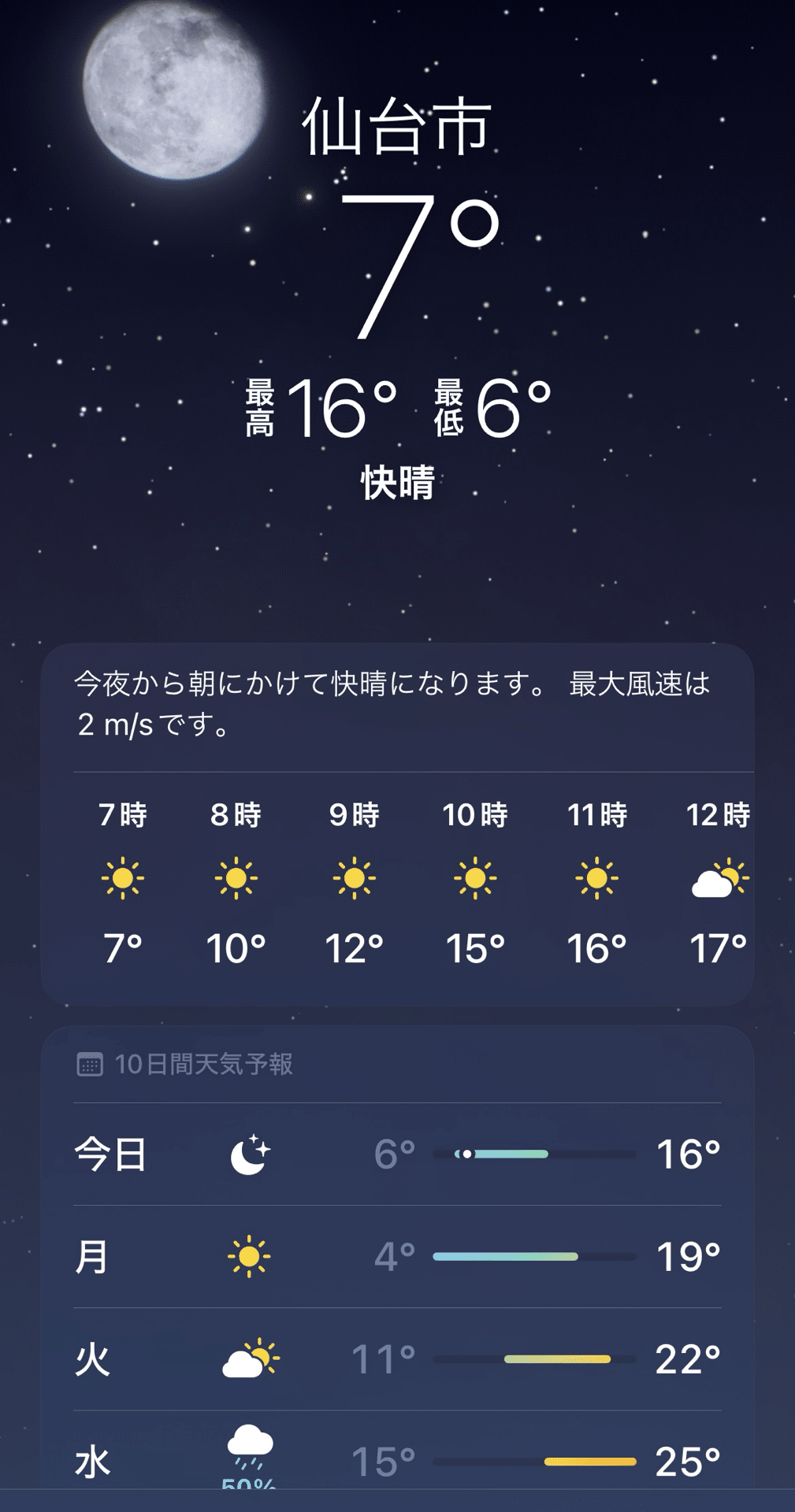This screenshot has width=795, height=1512.
Task: Select the crescent moon icon for 今日
Action: [249, 1156]
